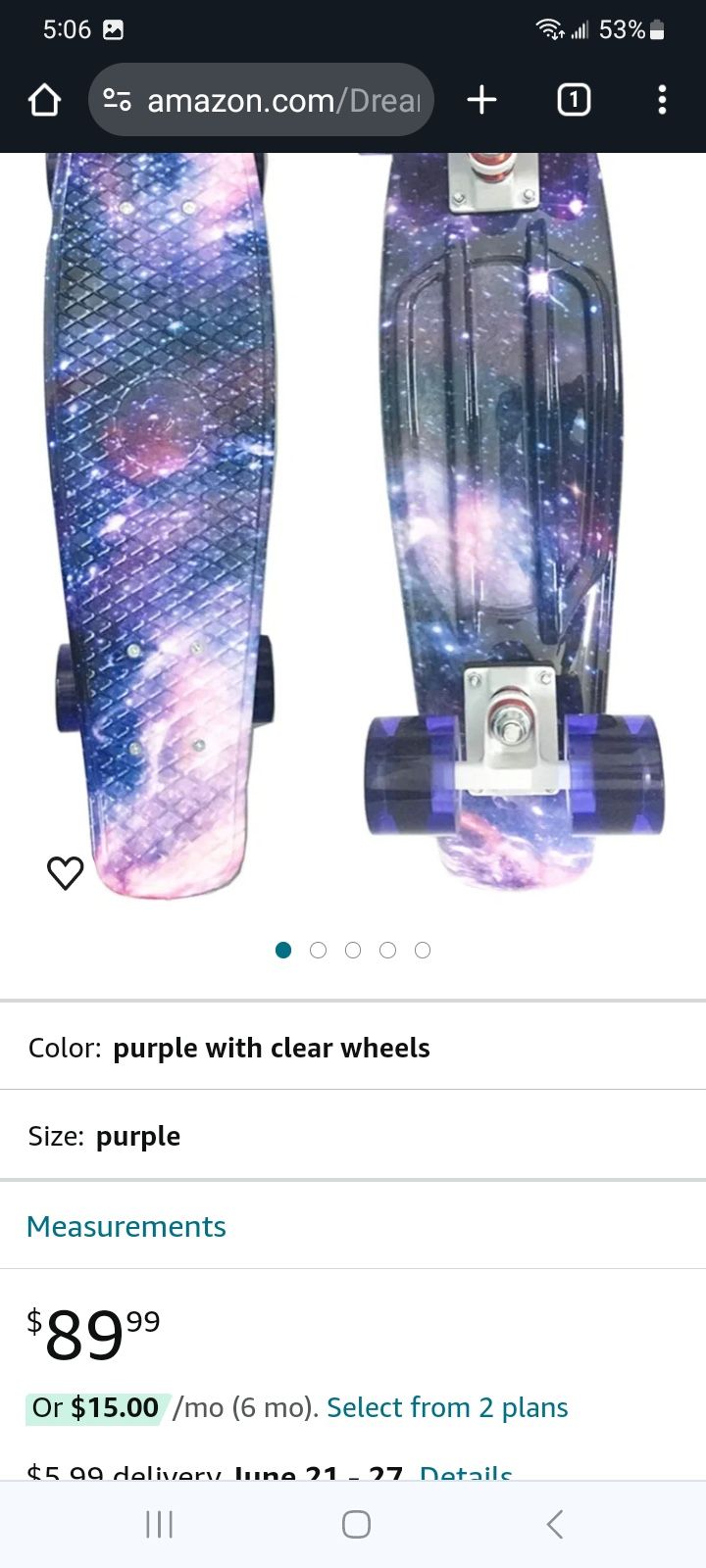The image size is (706, 1568).
Task: Select the third carousel page dot
Action: (x=353, y=950)
